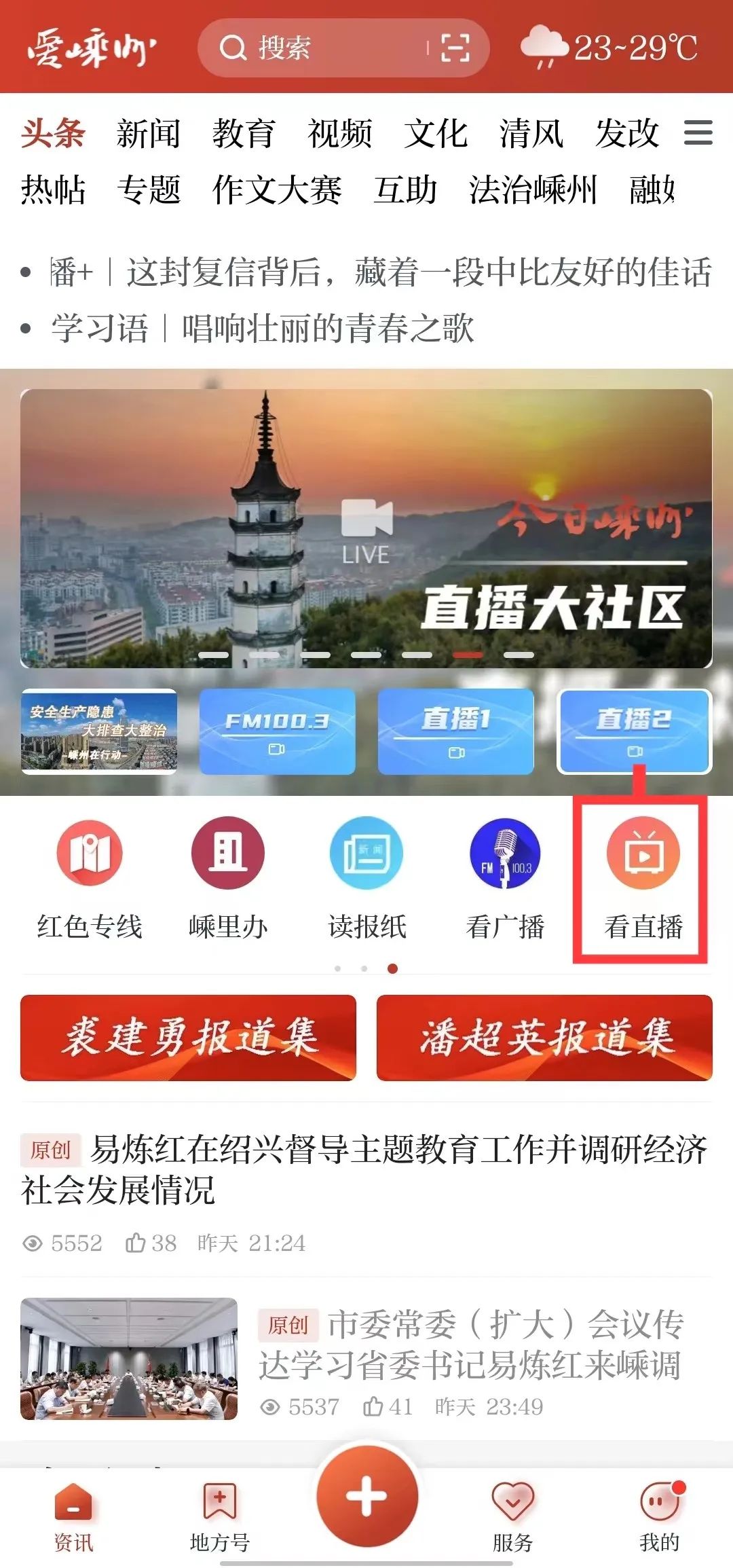Viewport: 733px width, 1568px height.
Task: Switch to the 地方号 tab
Action: click(x=220, y=1516)
